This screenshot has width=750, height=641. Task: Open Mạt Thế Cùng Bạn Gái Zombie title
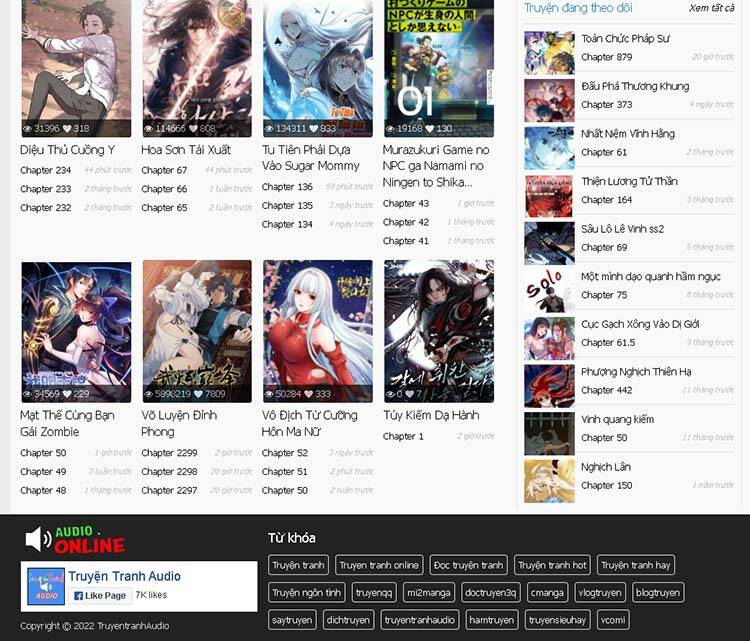pos(67,423)
